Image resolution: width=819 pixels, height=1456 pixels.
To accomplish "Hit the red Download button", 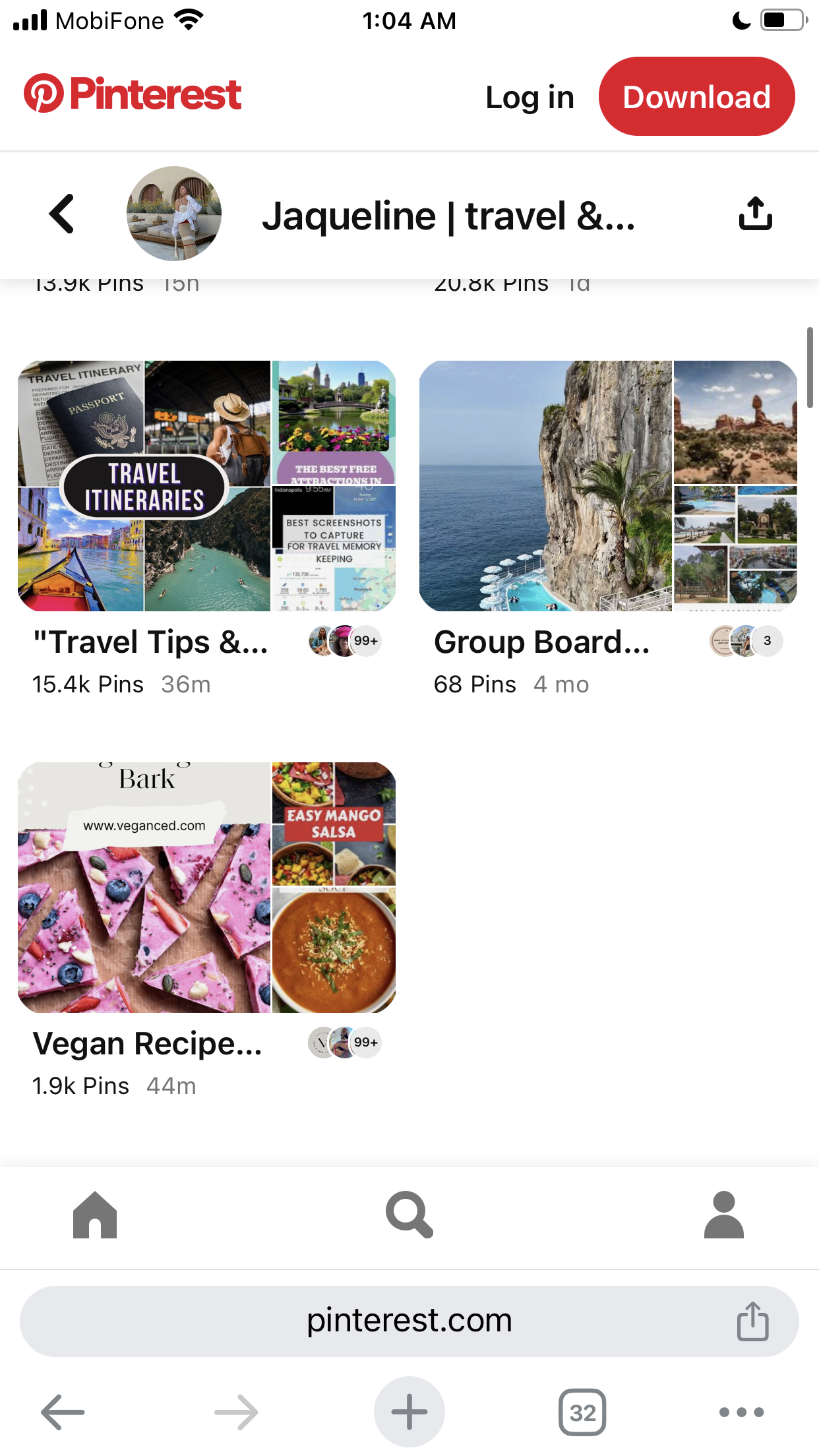I will pyautogui.click(x=696, y=96).
